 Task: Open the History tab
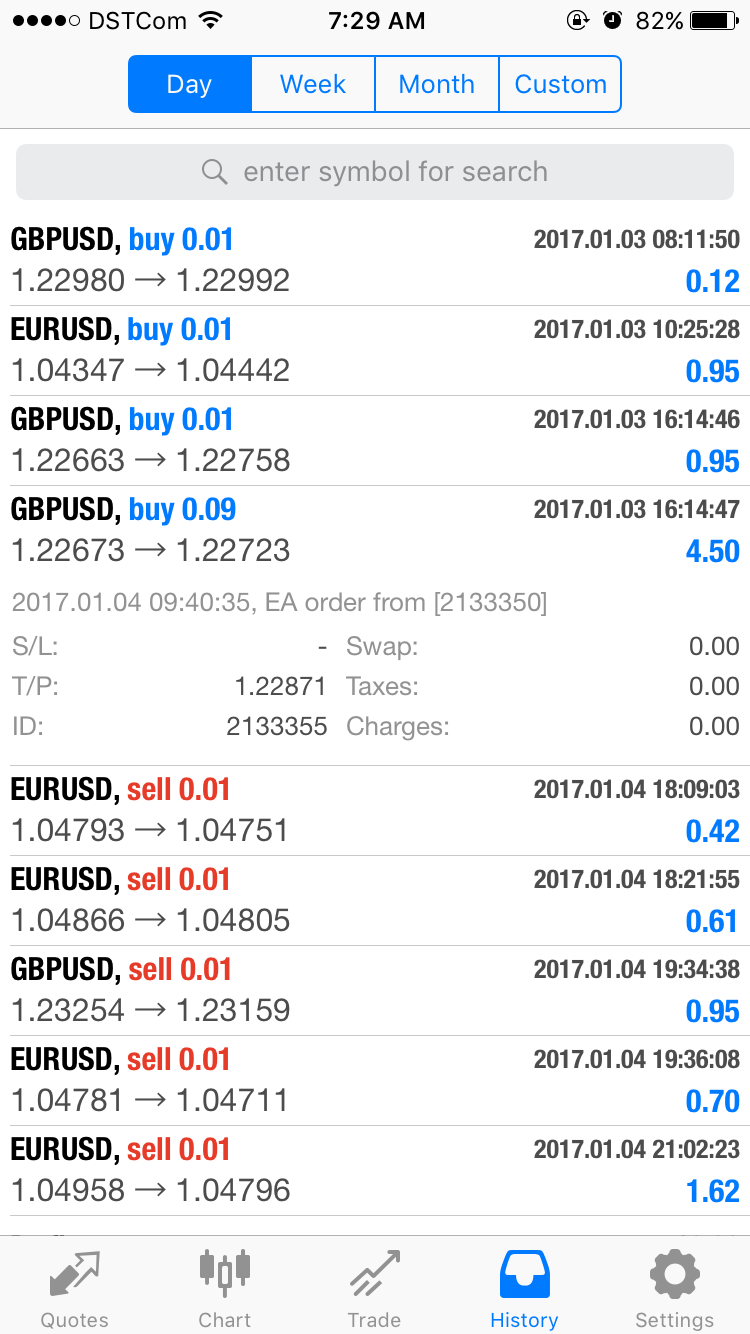(525, 1288)
